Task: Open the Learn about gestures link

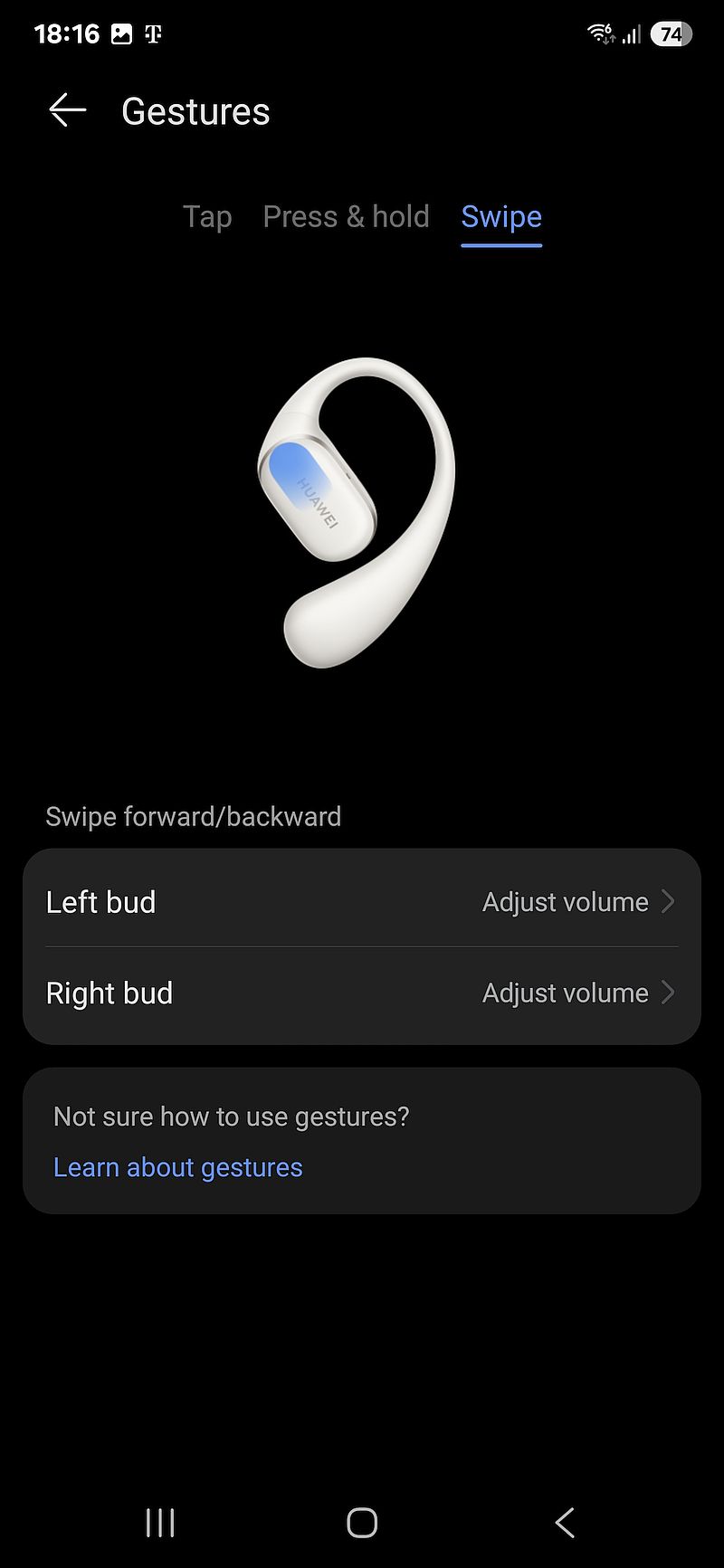Action: (178, 1167)
